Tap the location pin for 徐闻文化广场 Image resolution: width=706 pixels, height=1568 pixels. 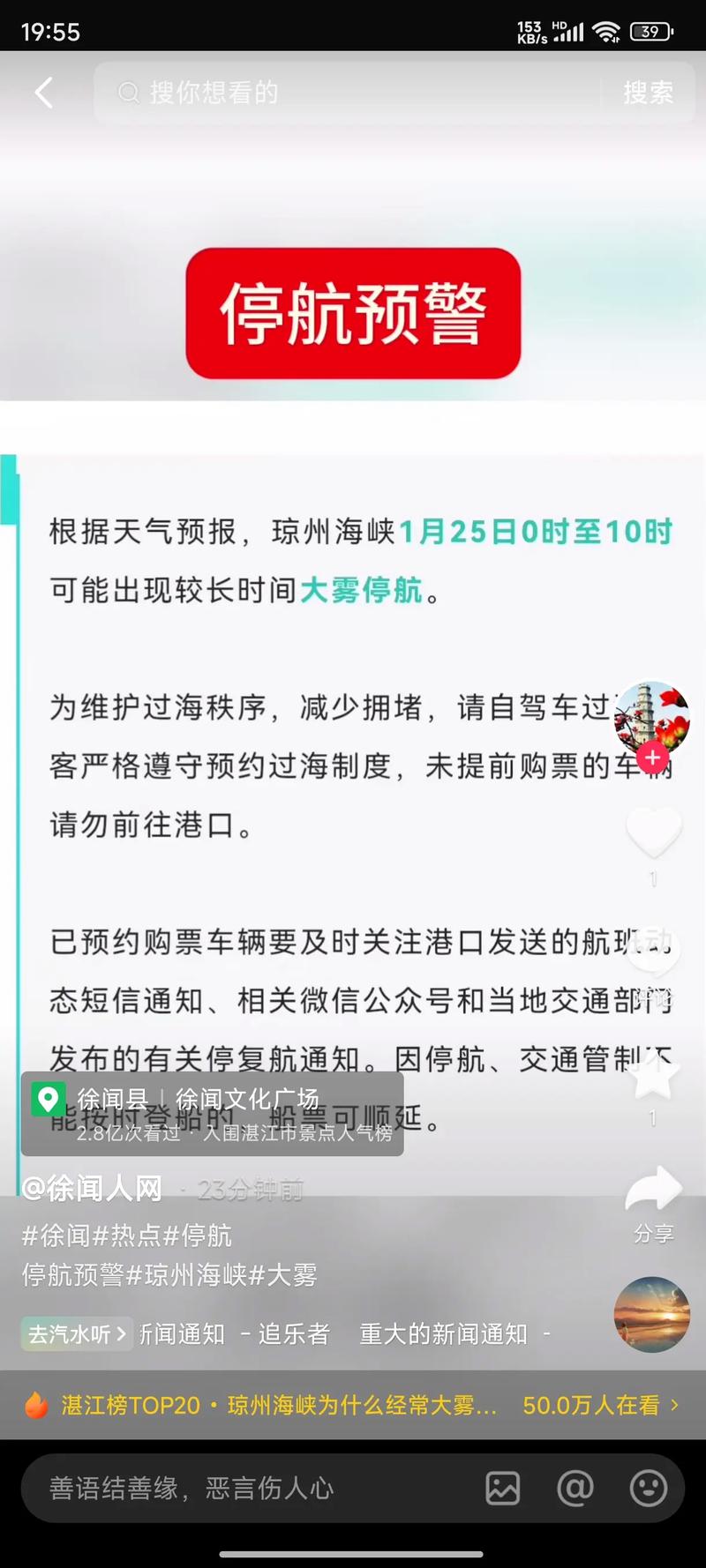click(x=49, y=1100)
